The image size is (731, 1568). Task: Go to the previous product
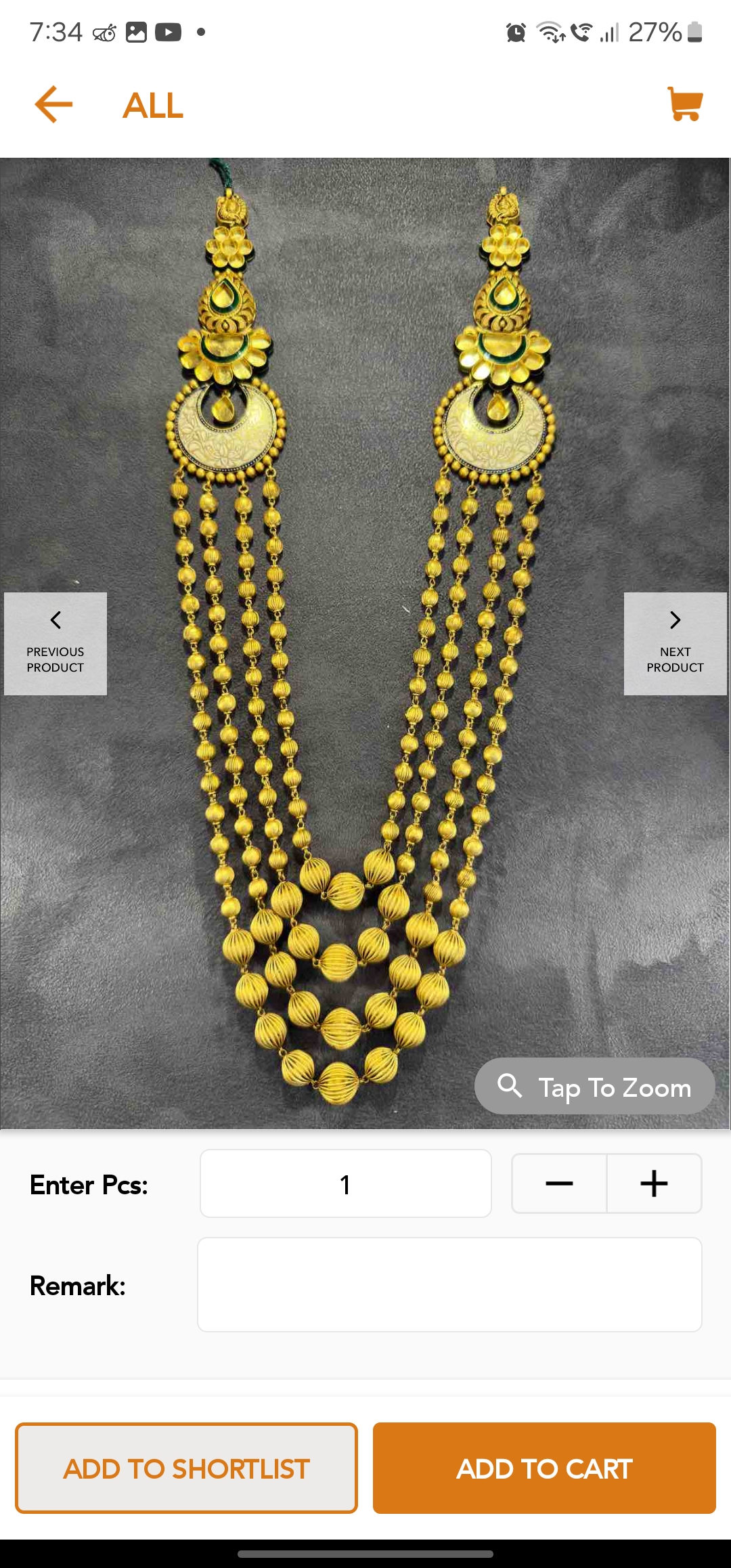56,644
